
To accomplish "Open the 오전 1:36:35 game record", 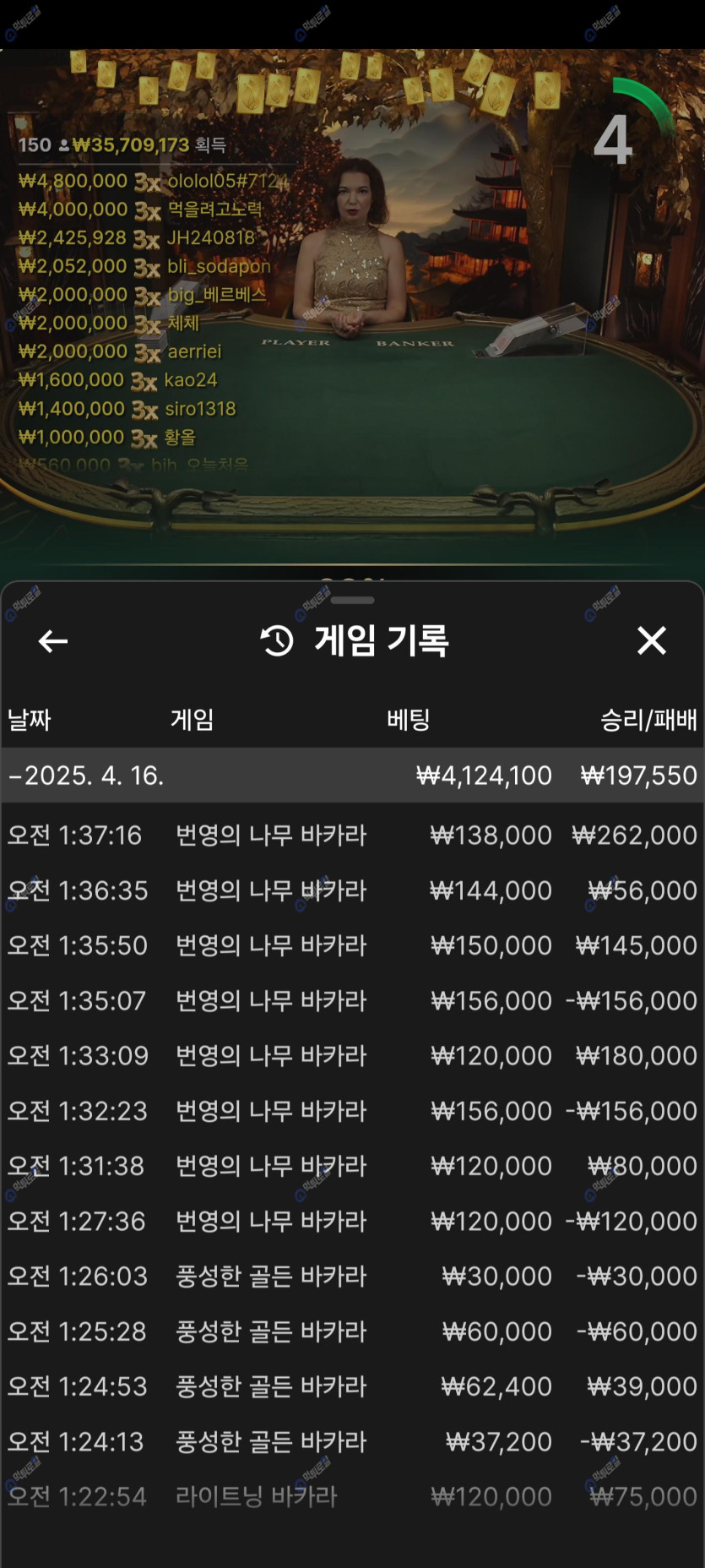I will [352, 890].
